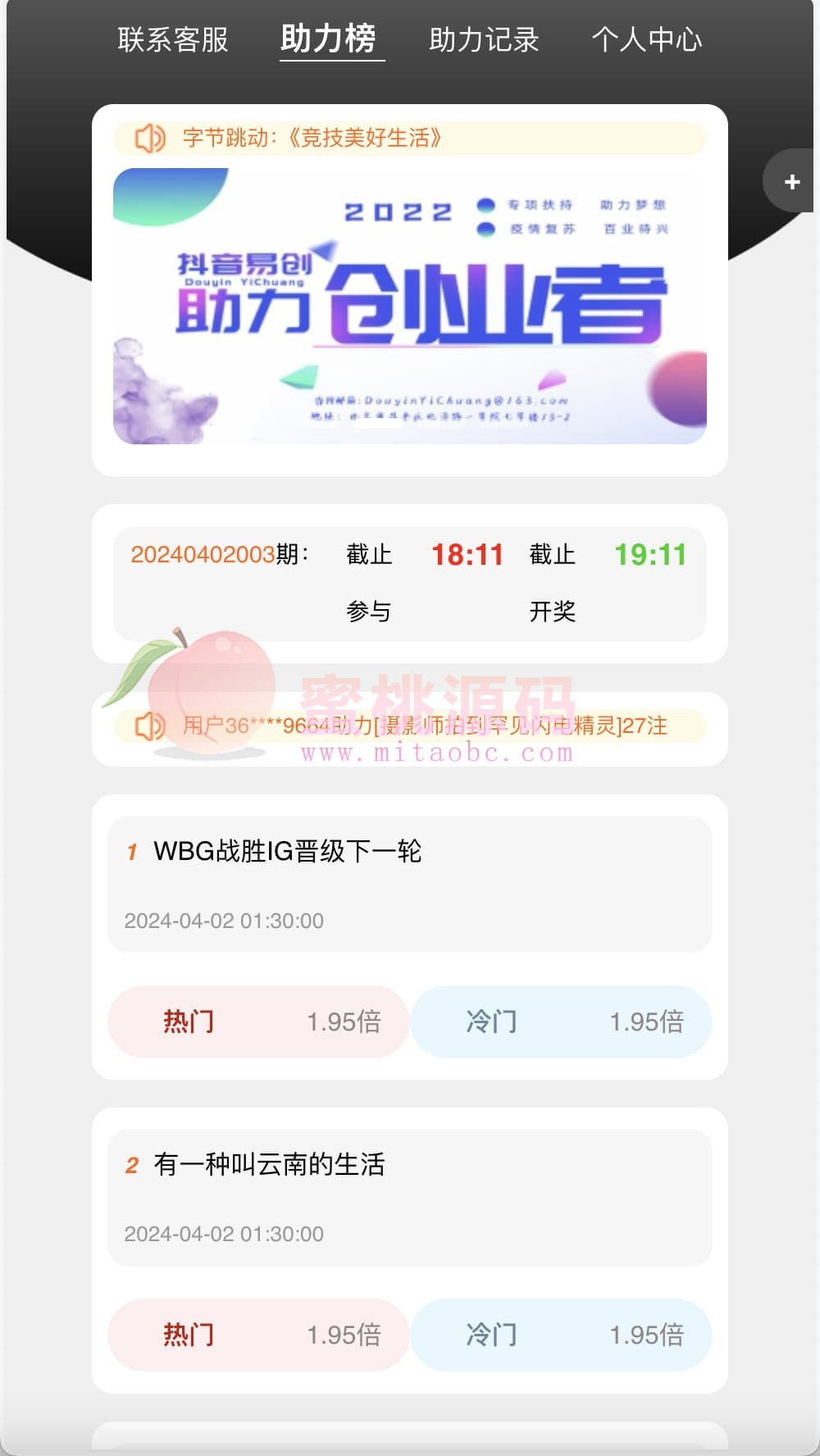Pick 热门 for 有一种叫云南的生活
The image size is (820, 1456).
tap(258, 1335)
